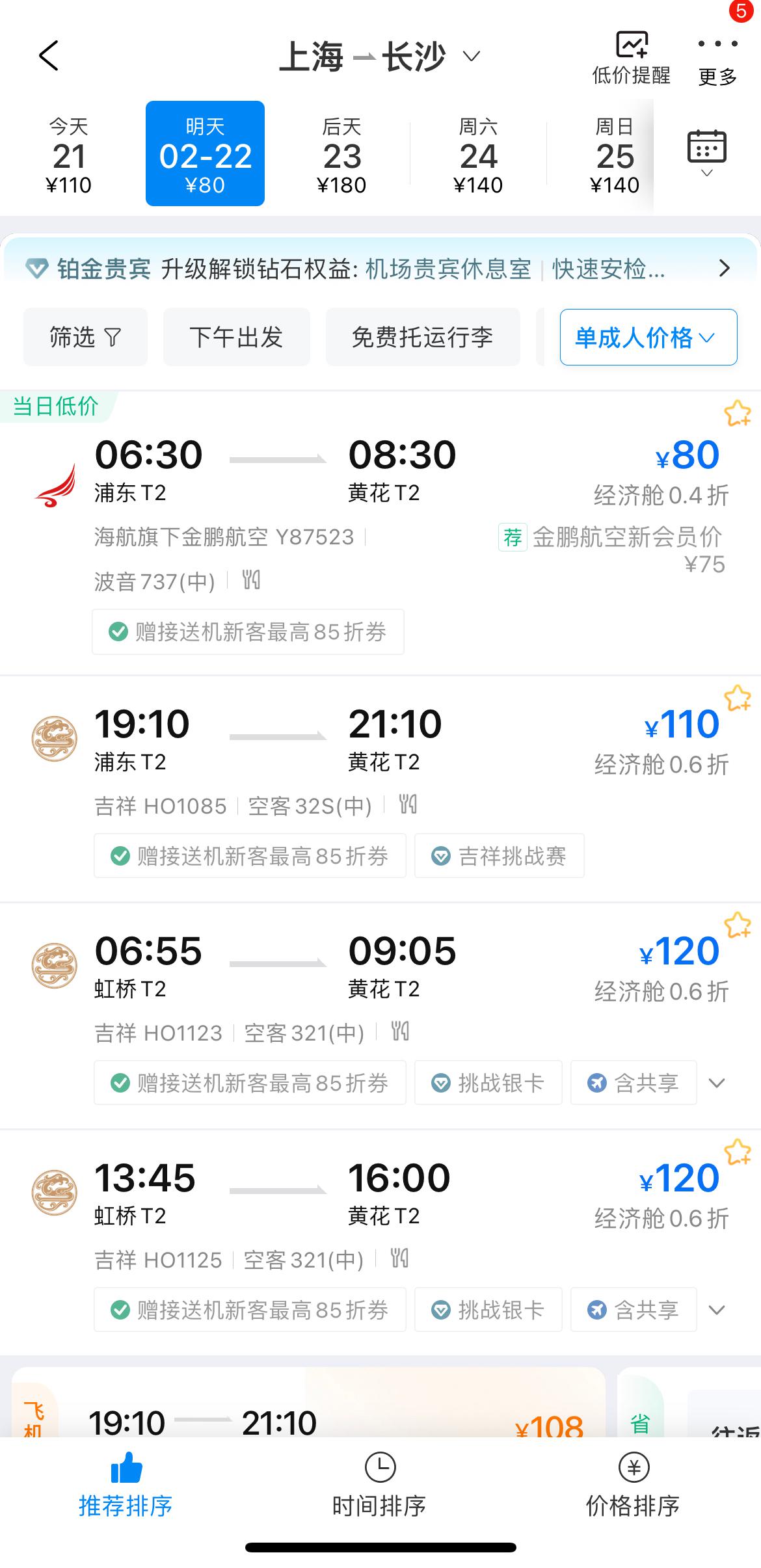Open the 铂金贵宾 membership banner
The width and height of the screenshot is (761, 1568).
[379, 268]
